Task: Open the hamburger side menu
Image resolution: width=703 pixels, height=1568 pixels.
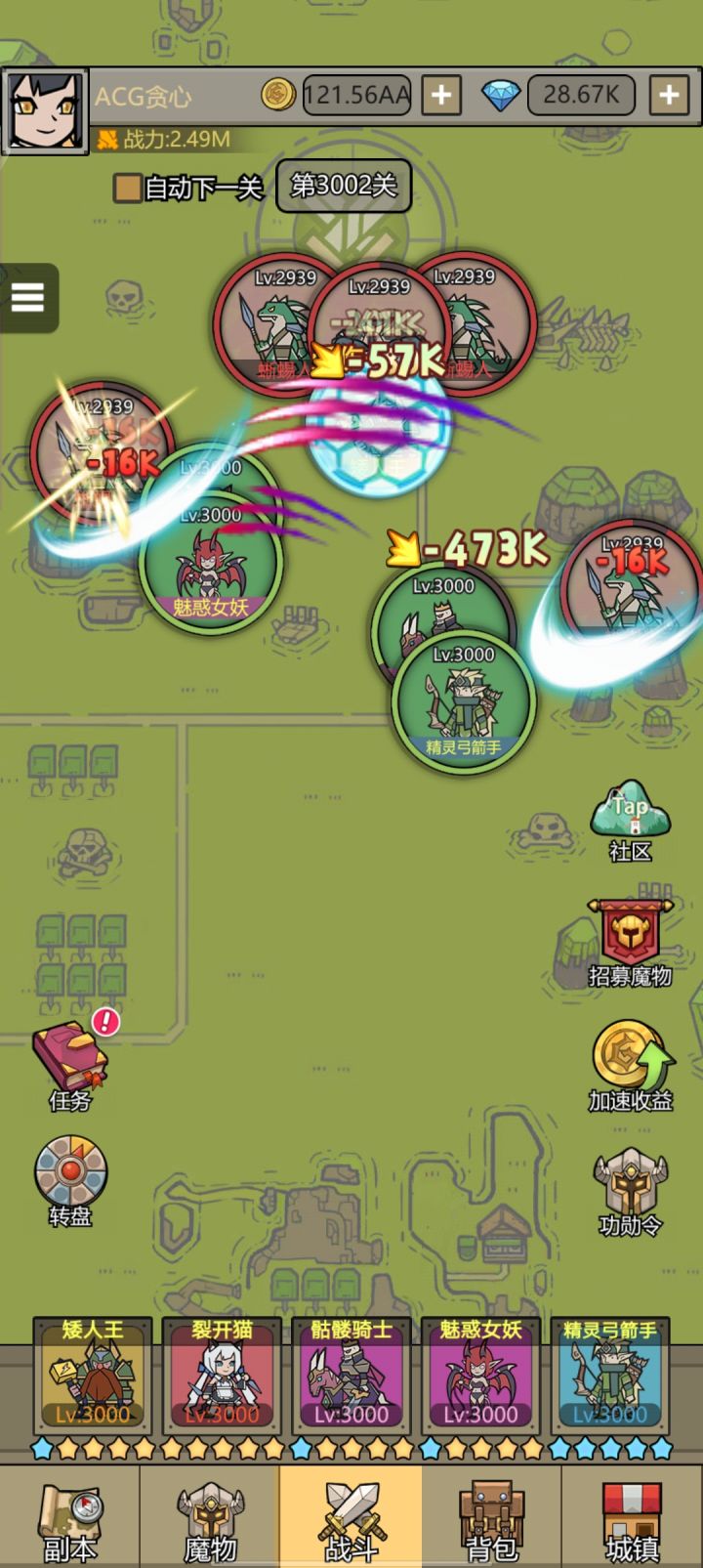Action: [x=28, y=299]
